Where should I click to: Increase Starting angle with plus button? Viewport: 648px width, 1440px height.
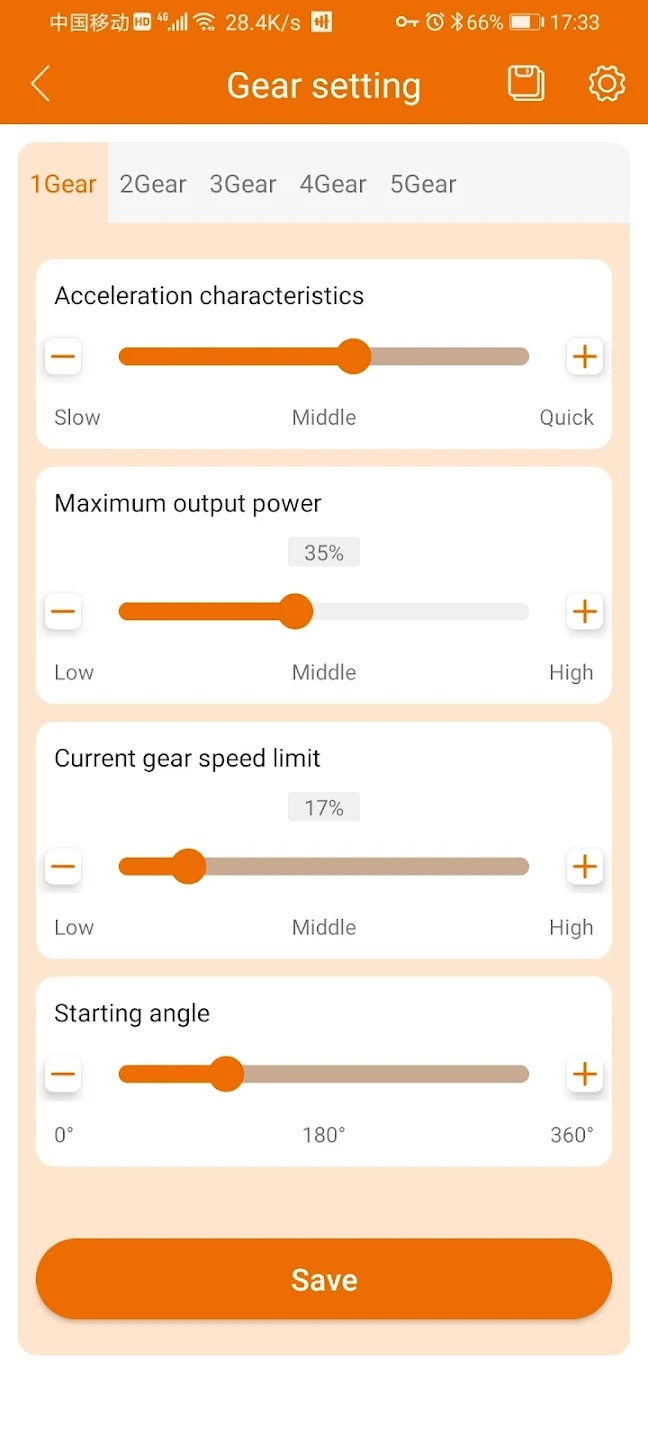pyautogui.click(x=584, y=1074)
